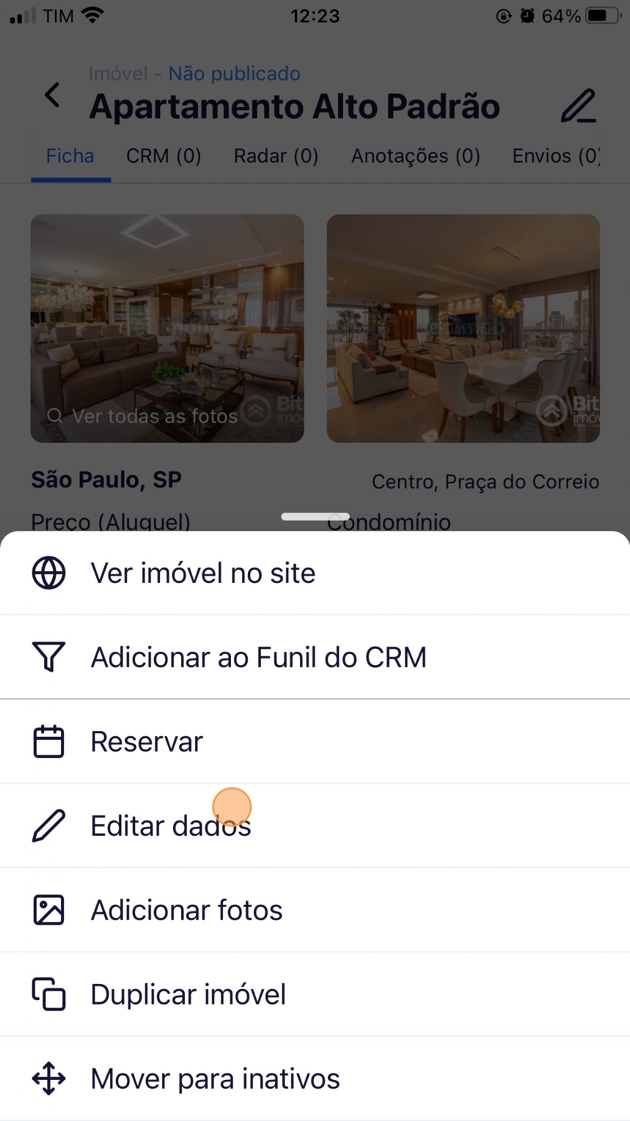Switch to the Anotações (0) tab

415,156
